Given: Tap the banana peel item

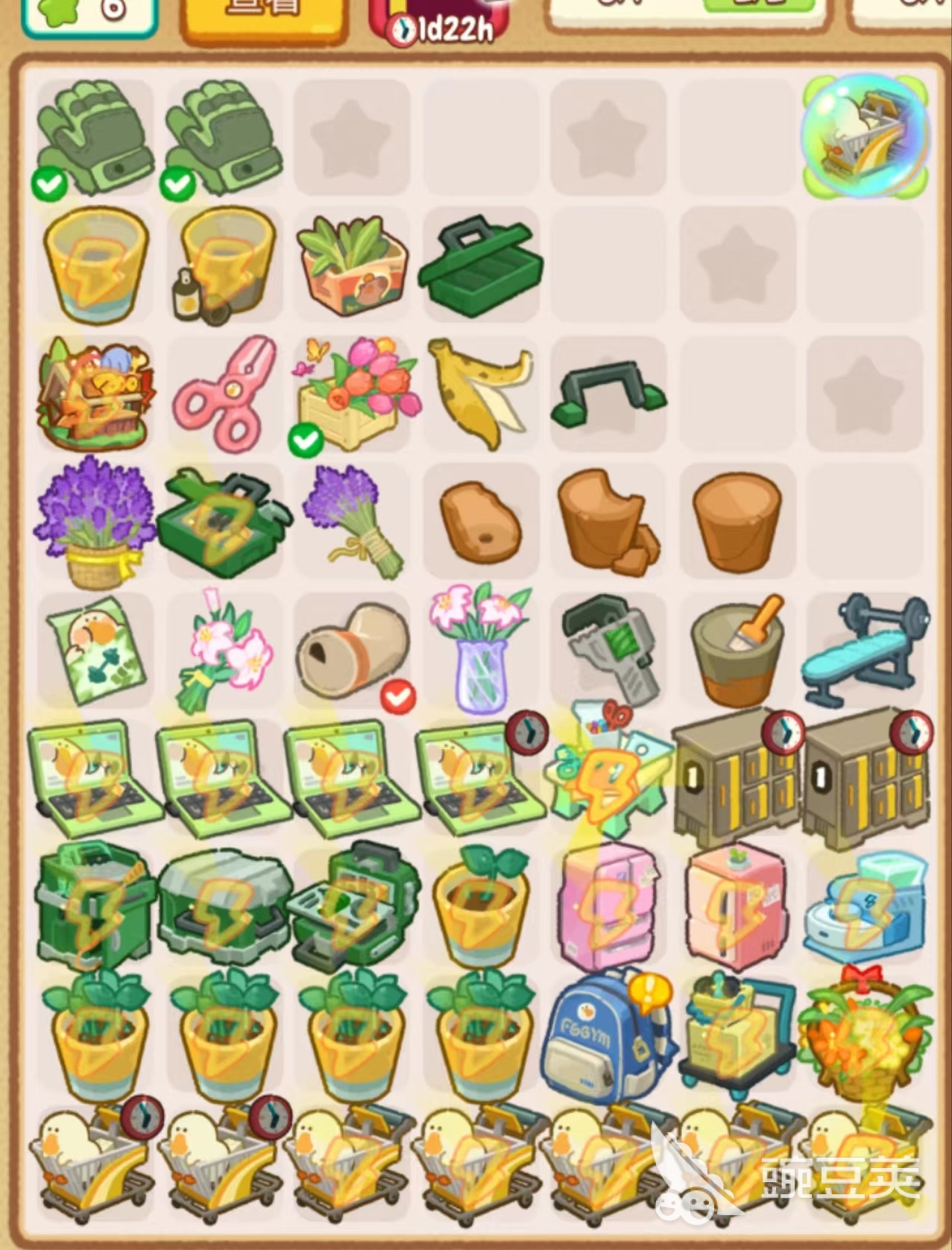Looking at the screenshot, I should pyautogui.click(x=479, y=391).
